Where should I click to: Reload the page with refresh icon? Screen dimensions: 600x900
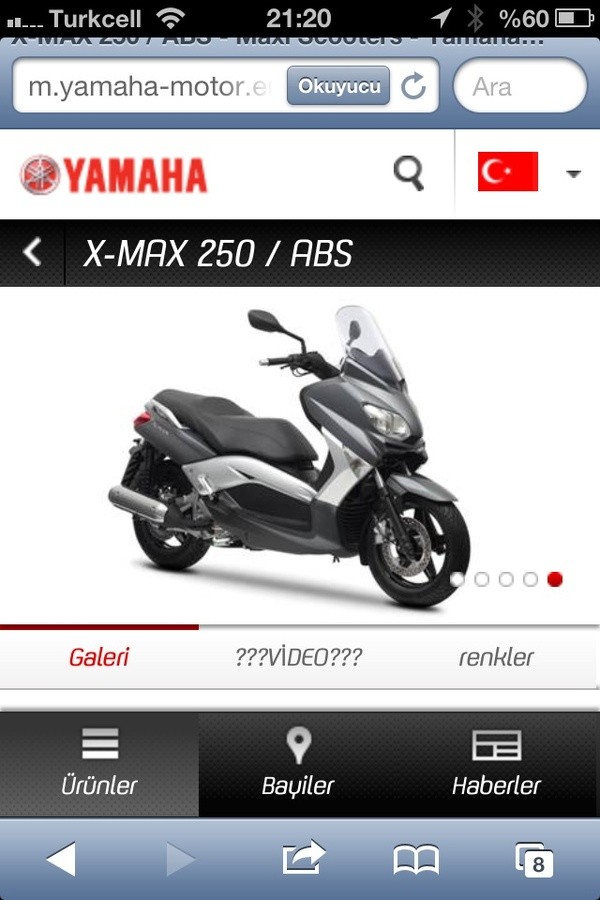(413, 87)
